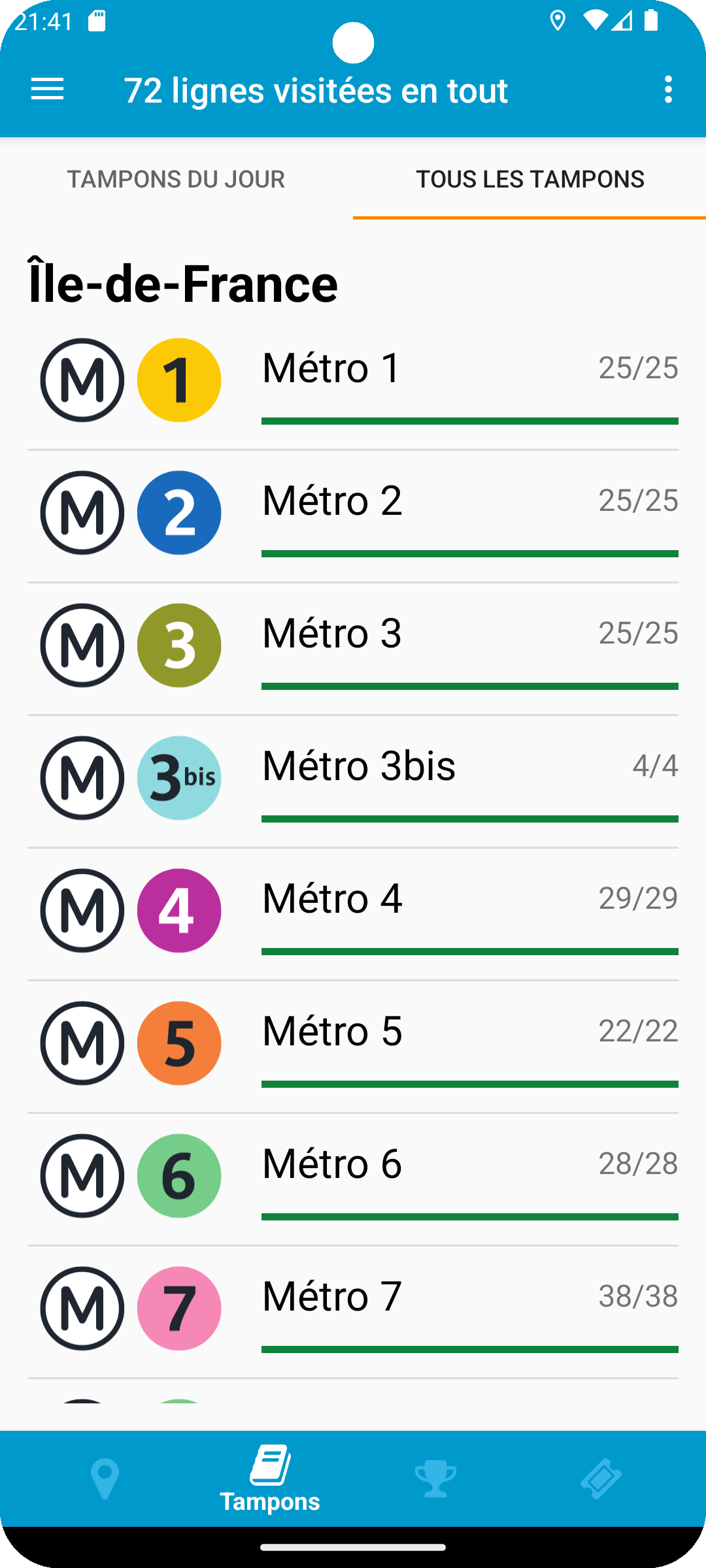Switch to the ticket tab
This screenshot has height=1568, width=706.
tap(601, 1478)
